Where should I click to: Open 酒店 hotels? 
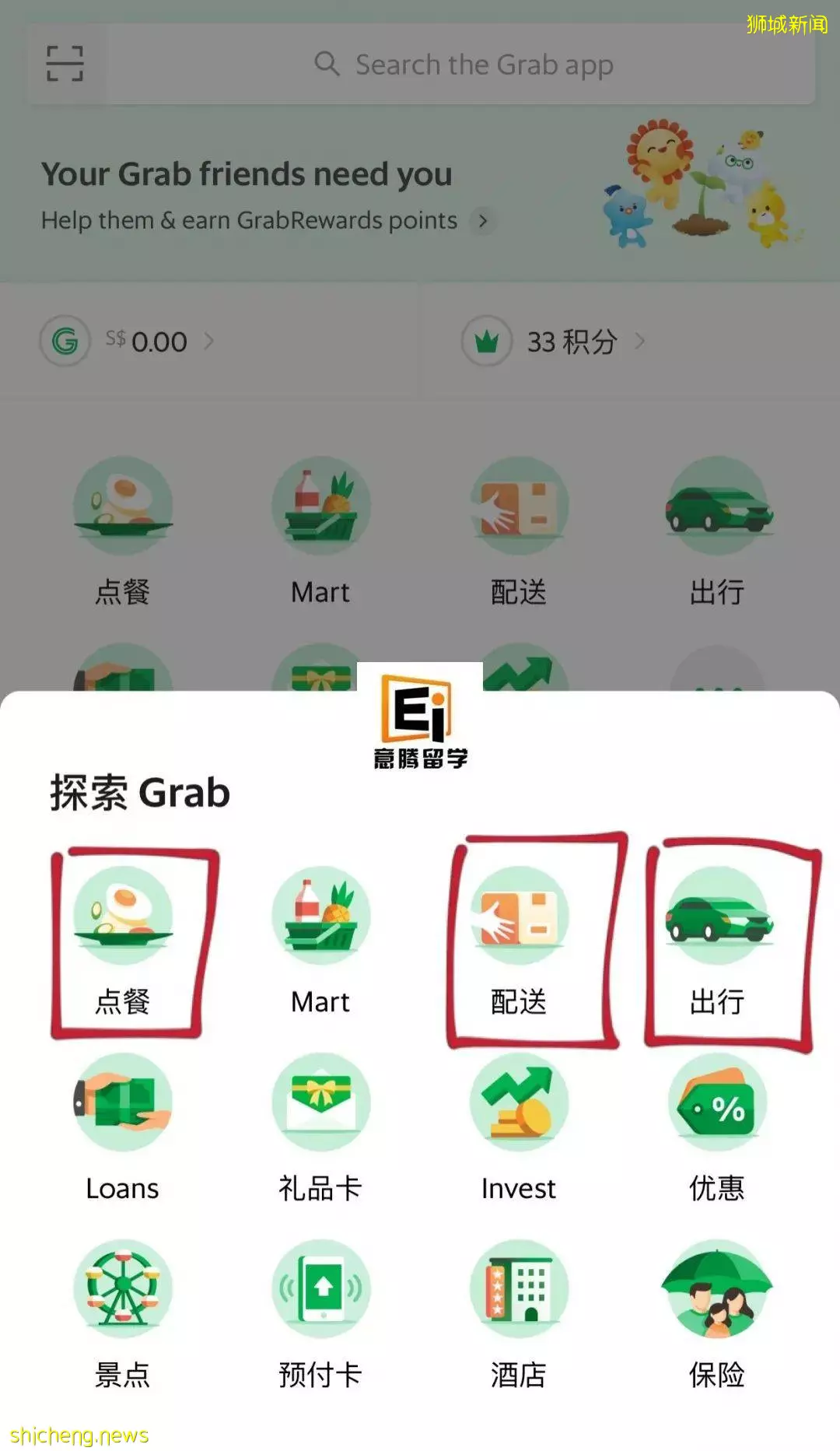pyautogui.click(x=519, y=1292)
